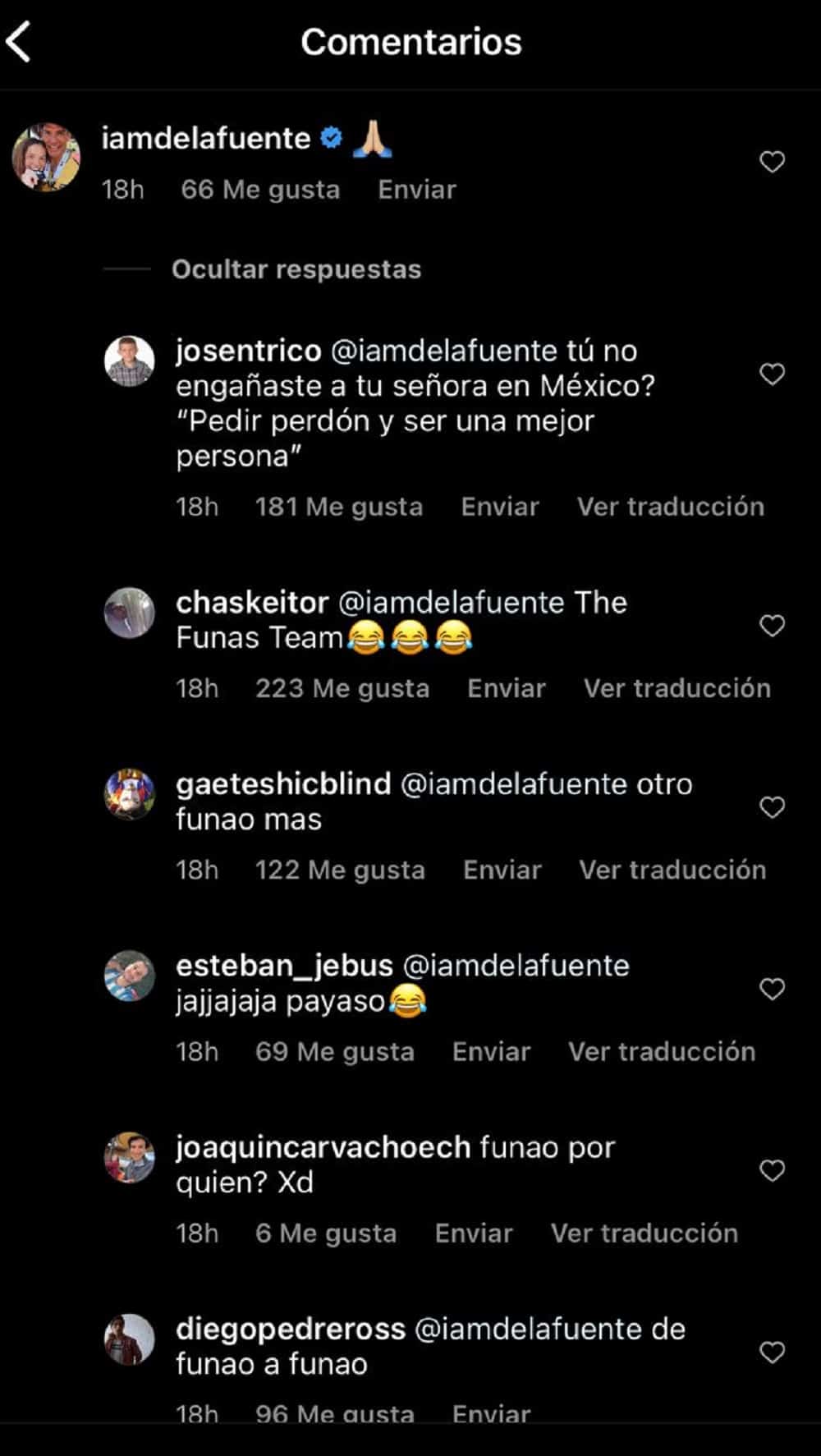Like iamdelafuente's praying hands comment
Screen dimensions: 821x1456
click(x=772, y=162)
